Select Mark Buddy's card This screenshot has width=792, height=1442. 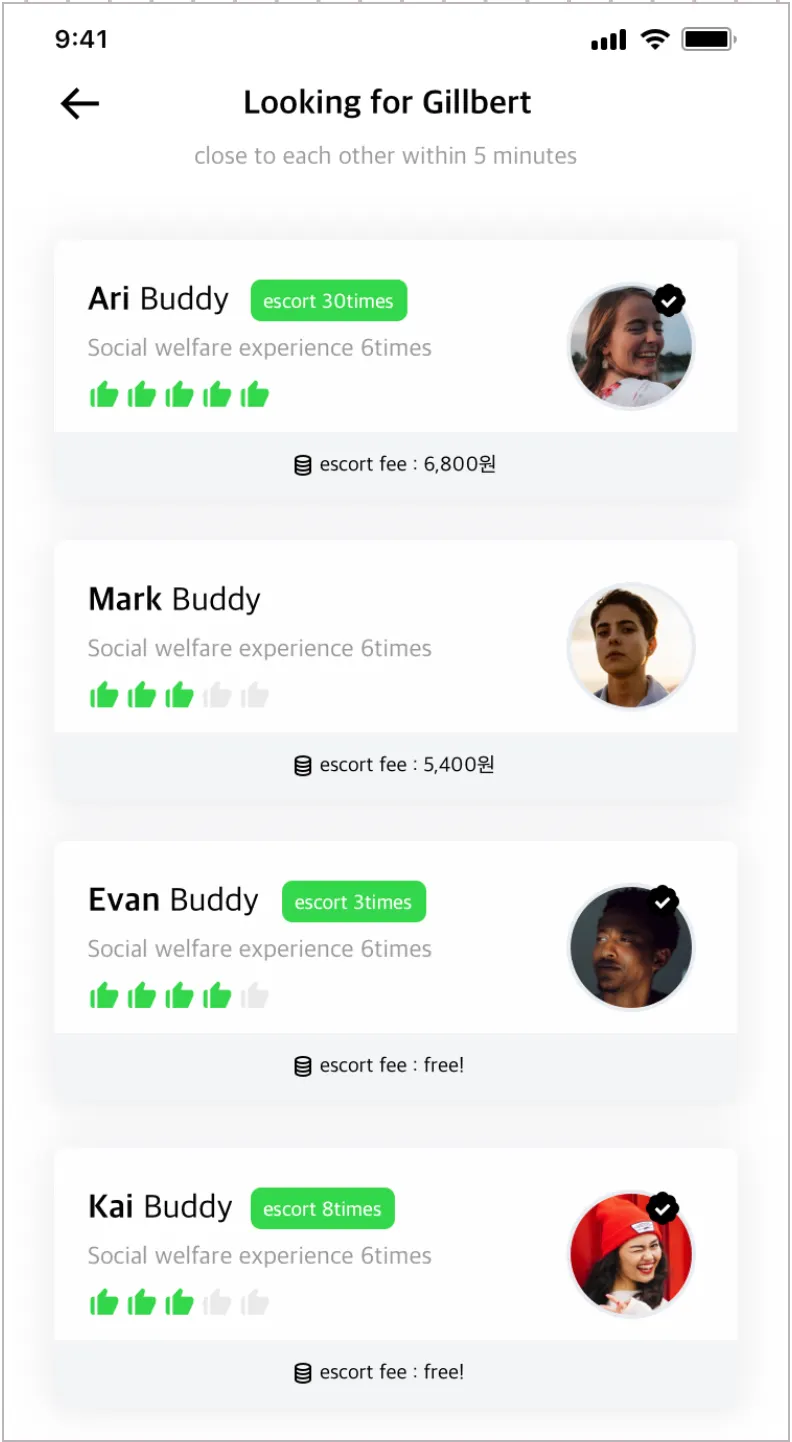395,668
